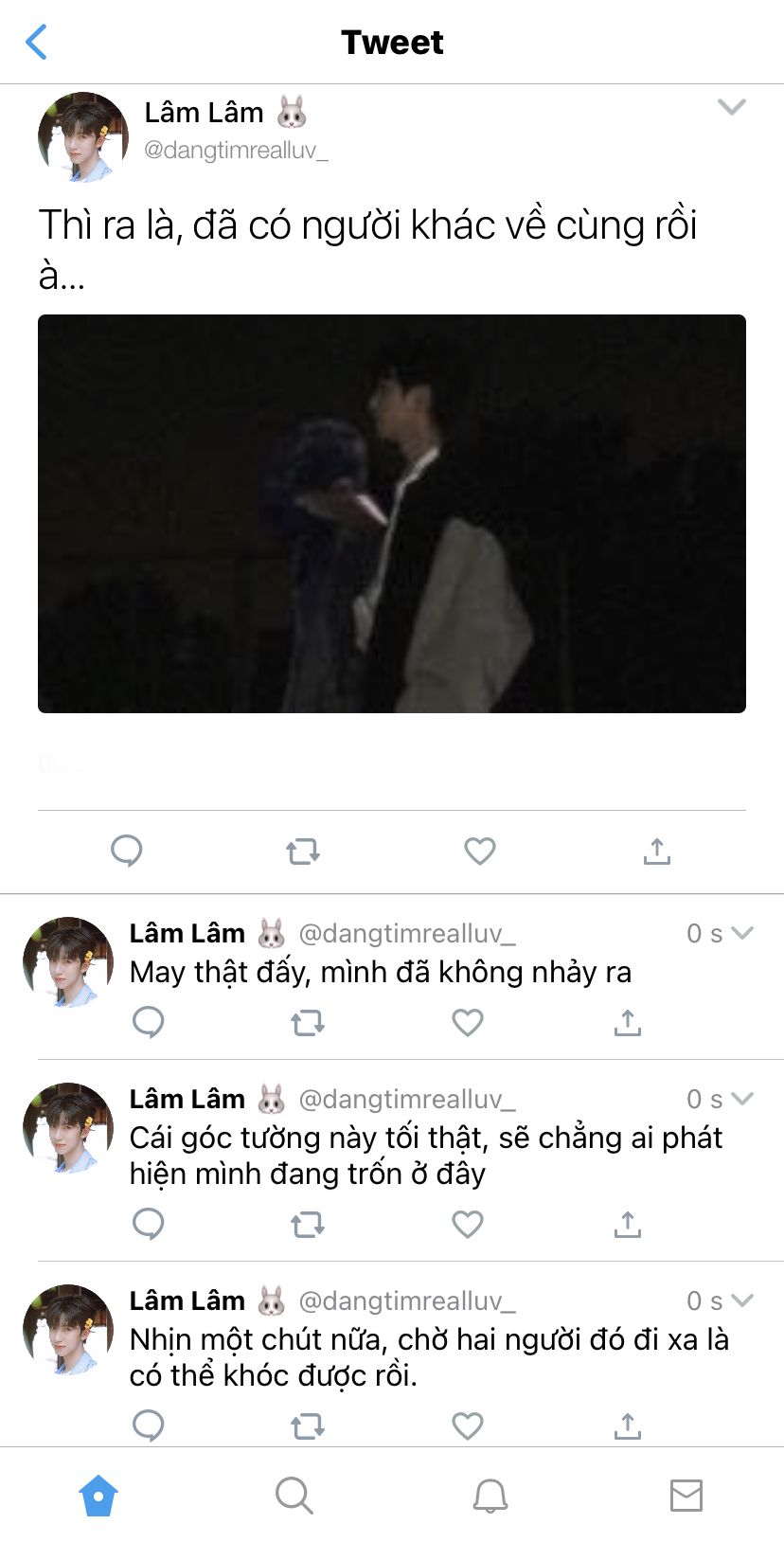The width and height of the screenshot is (784, 1542).
Task: Like the main tweet
Action: pos(480,851)
